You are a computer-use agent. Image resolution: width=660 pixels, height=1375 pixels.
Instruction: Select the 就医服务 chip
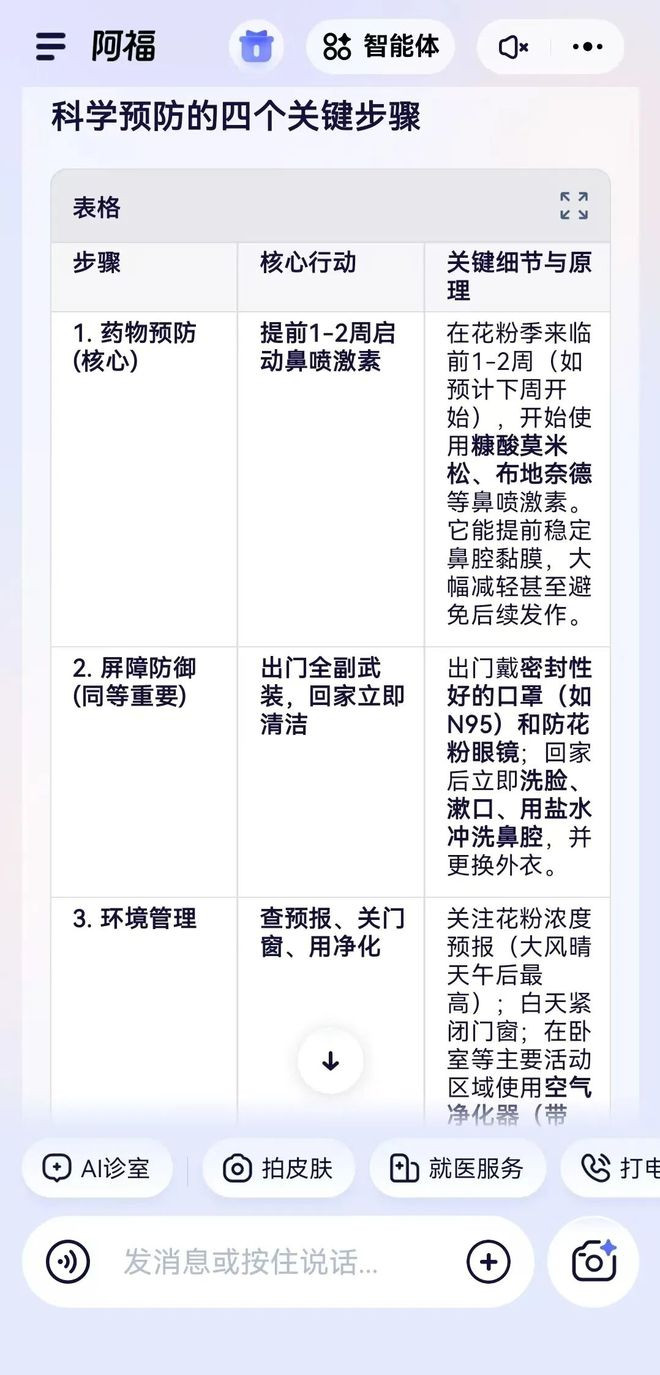[457, 1168]
